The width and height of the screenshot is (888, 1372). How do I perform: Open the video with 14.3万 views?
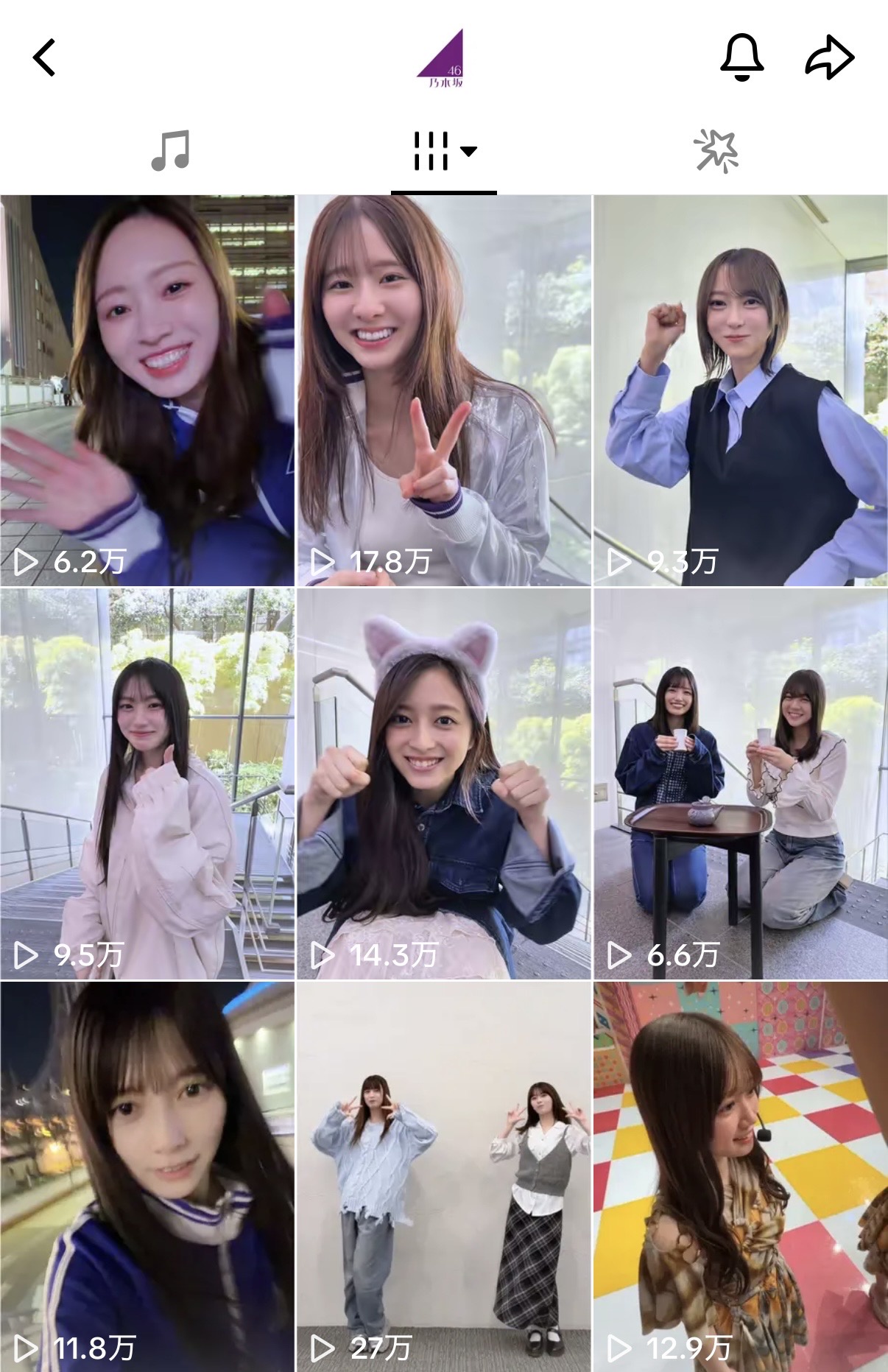[x=444, y=784]
